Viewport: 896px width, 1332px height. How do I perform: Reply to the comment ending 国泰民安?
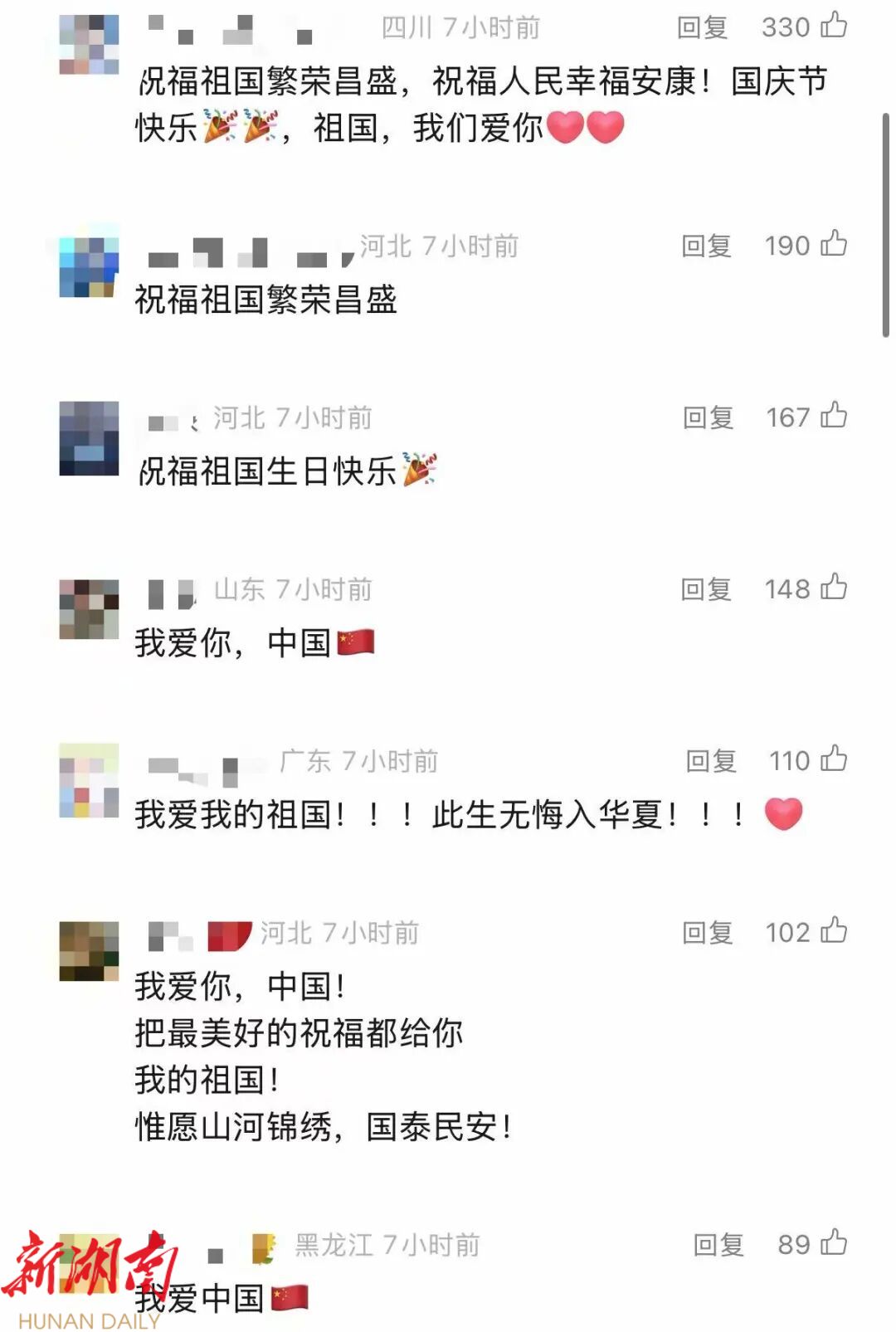click(x=708, y=933)
